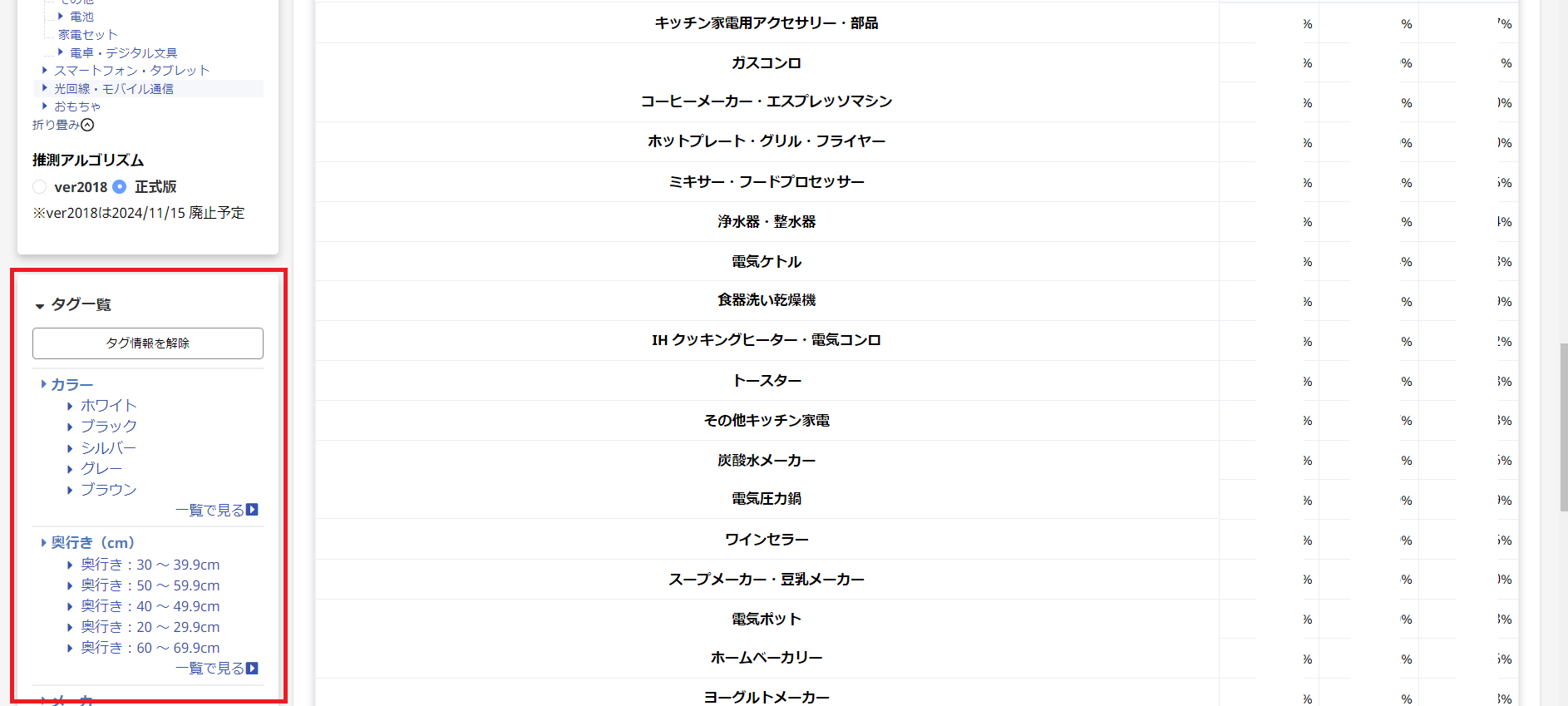The image size is (1568, 706).
Task: Select the ブラウン color tag
Action: 109,490
